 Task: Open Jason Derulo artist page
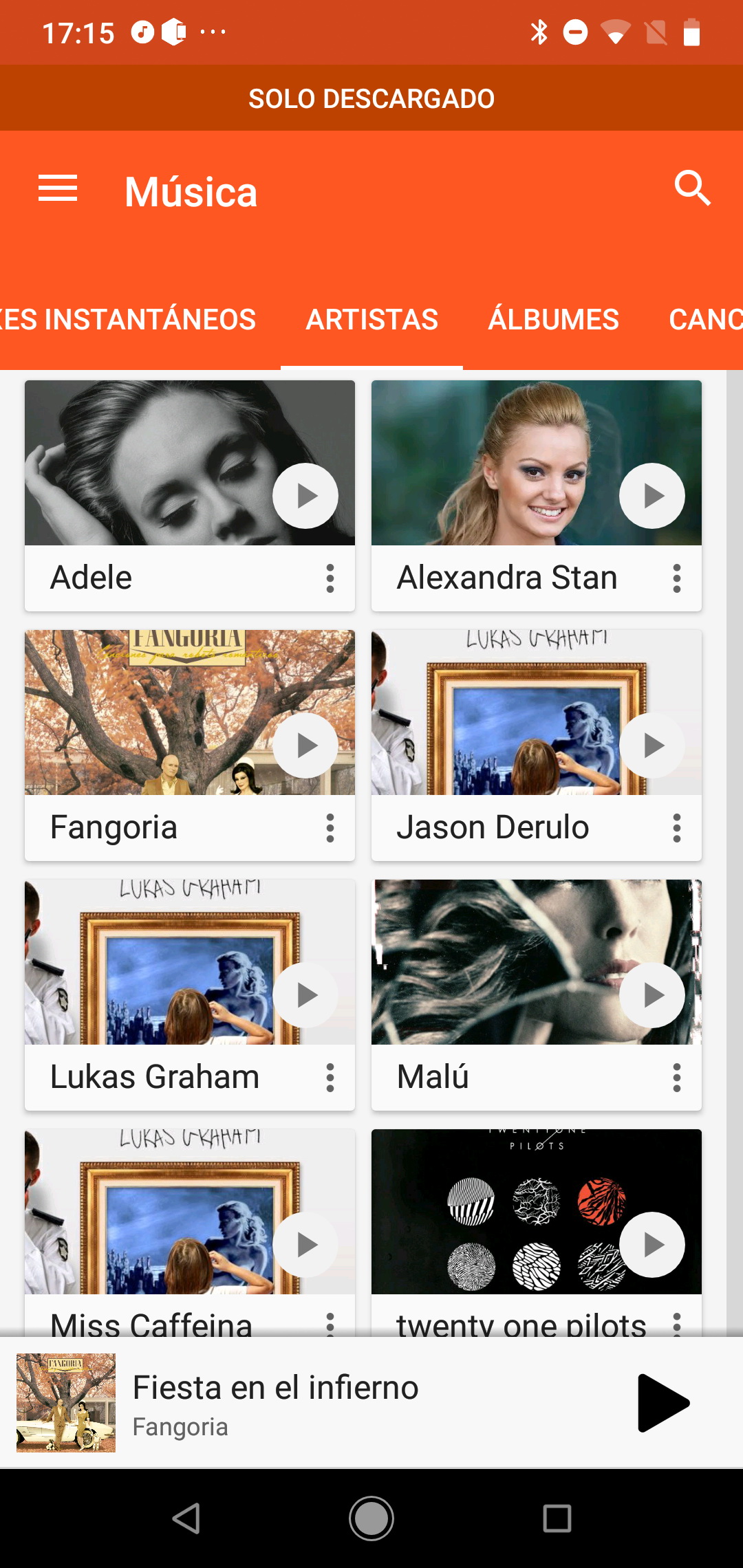tap(537, 745)
